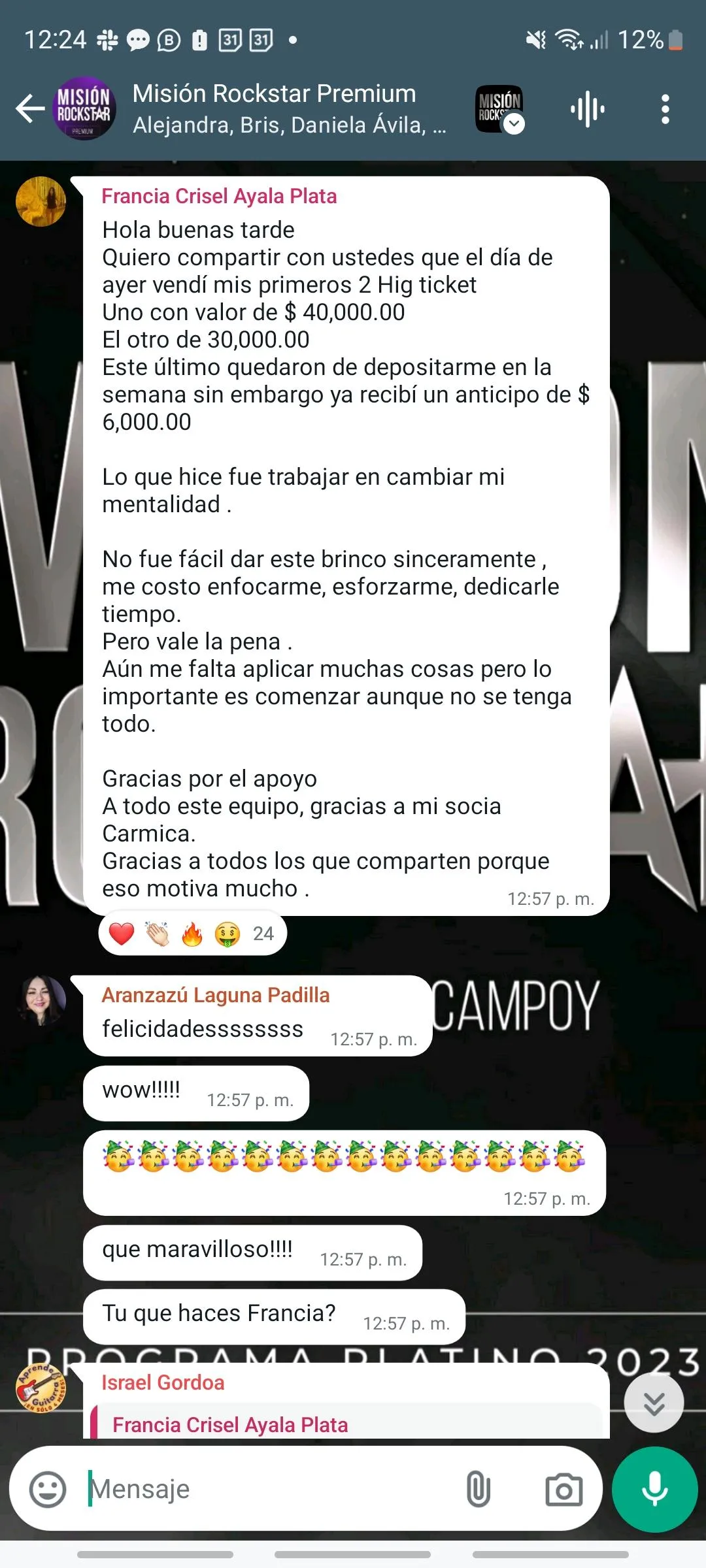This screenshot has width=706, height=1568.
Task: Open Misión Rockstar Premium group info
Action: click(275, 108)
